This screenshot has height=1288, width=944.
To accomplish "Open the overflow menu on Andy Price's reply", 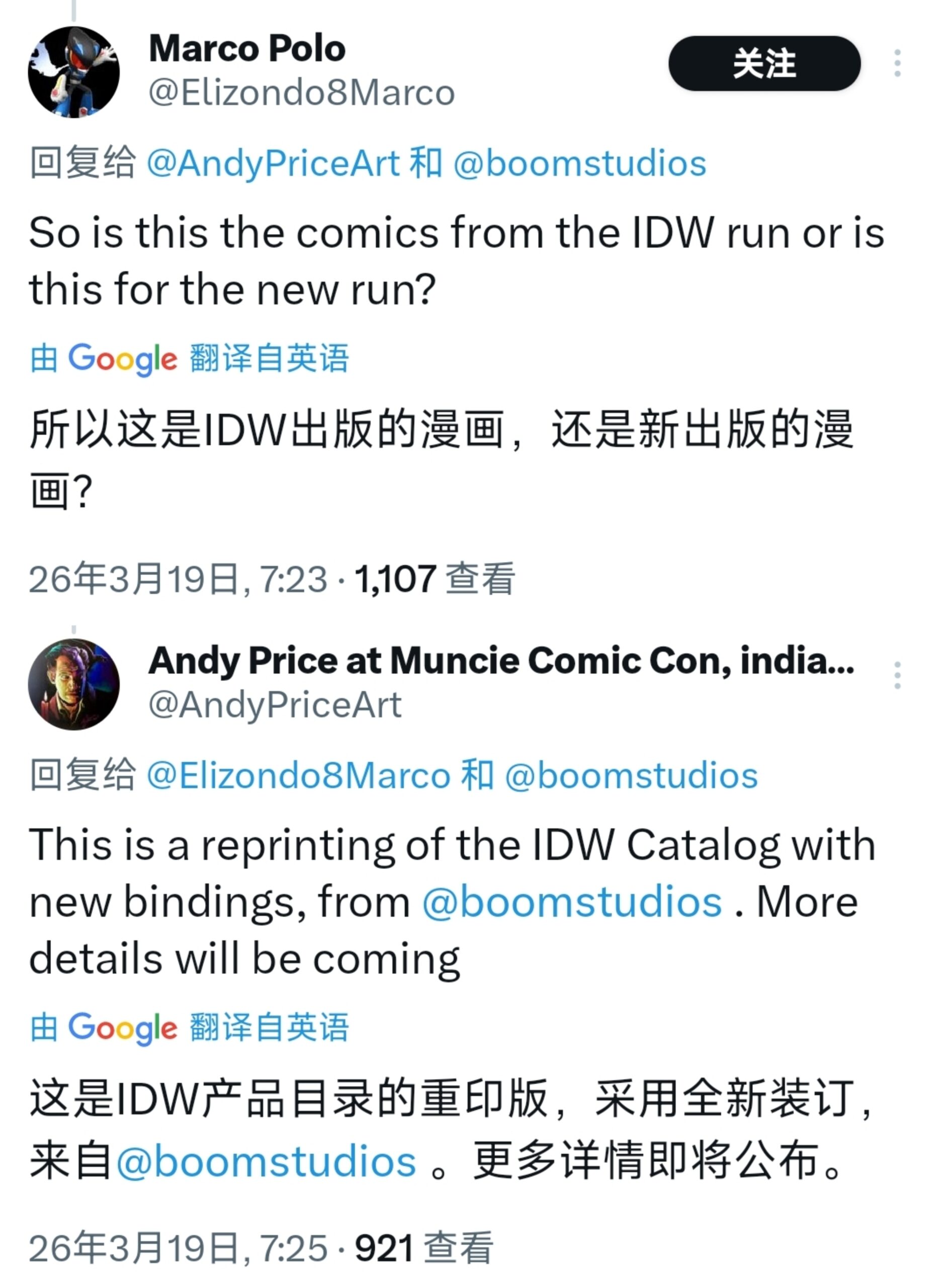I will pos(897,675).
